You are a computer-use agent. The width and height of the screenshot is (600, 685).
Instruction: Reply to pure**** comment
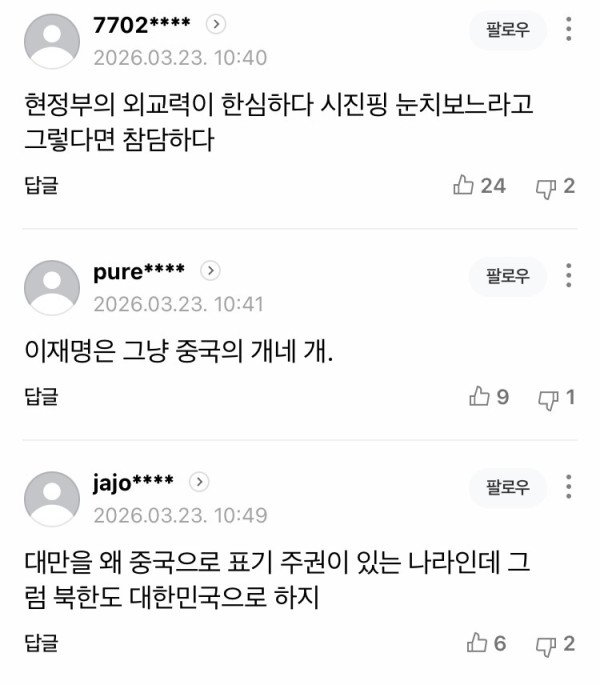click(x=41, y=397)
